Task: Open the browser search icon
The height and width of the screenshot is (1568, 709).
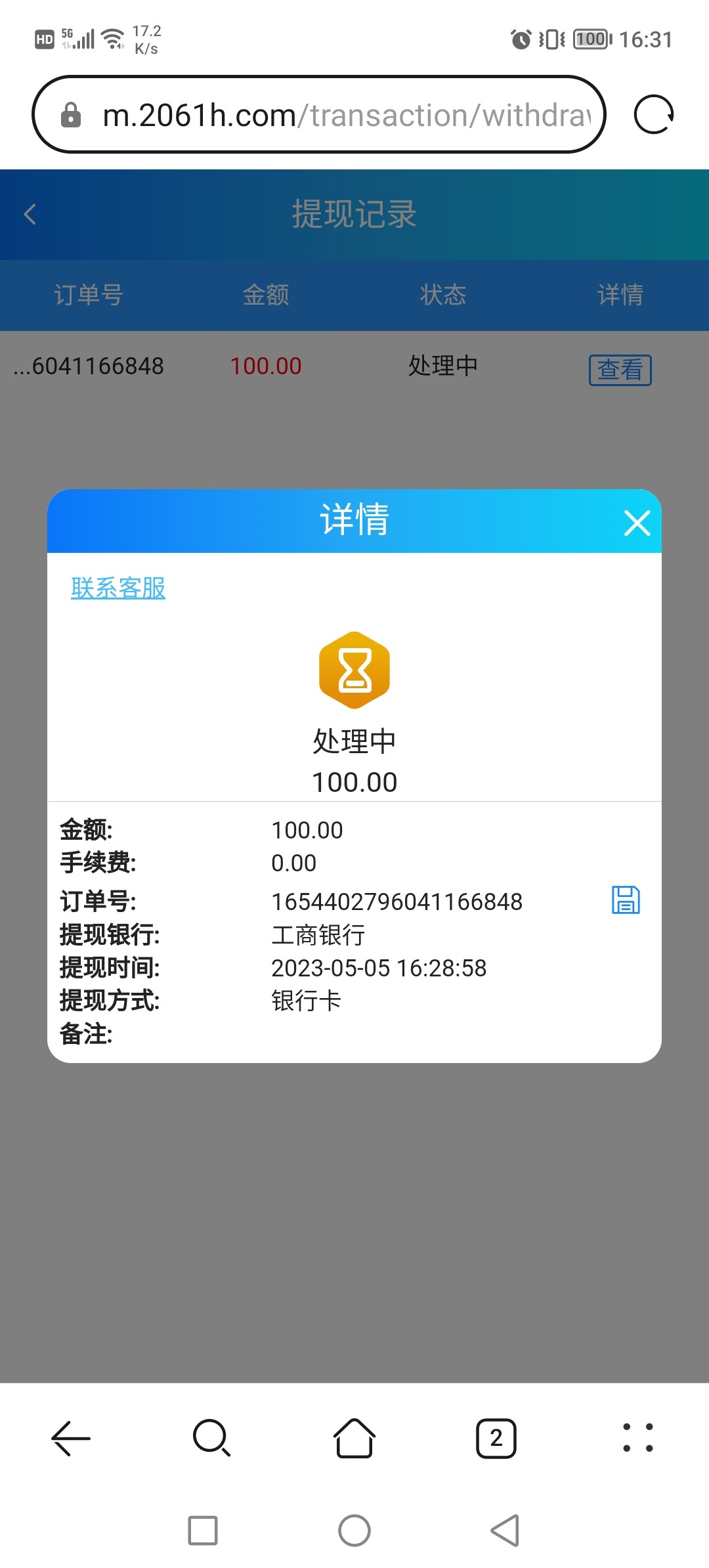Action: click(211, 1438)
